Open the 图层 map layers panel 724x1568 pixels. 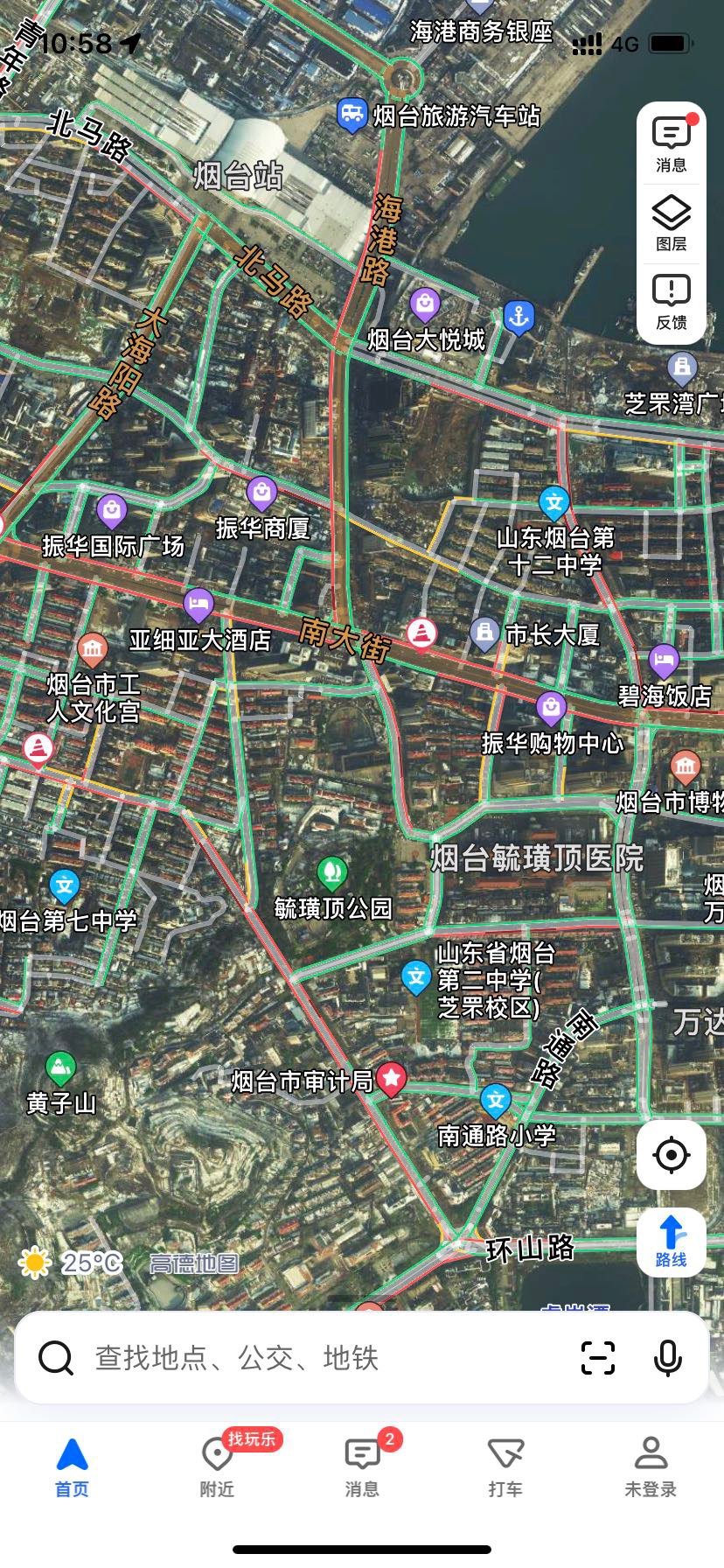671,223
